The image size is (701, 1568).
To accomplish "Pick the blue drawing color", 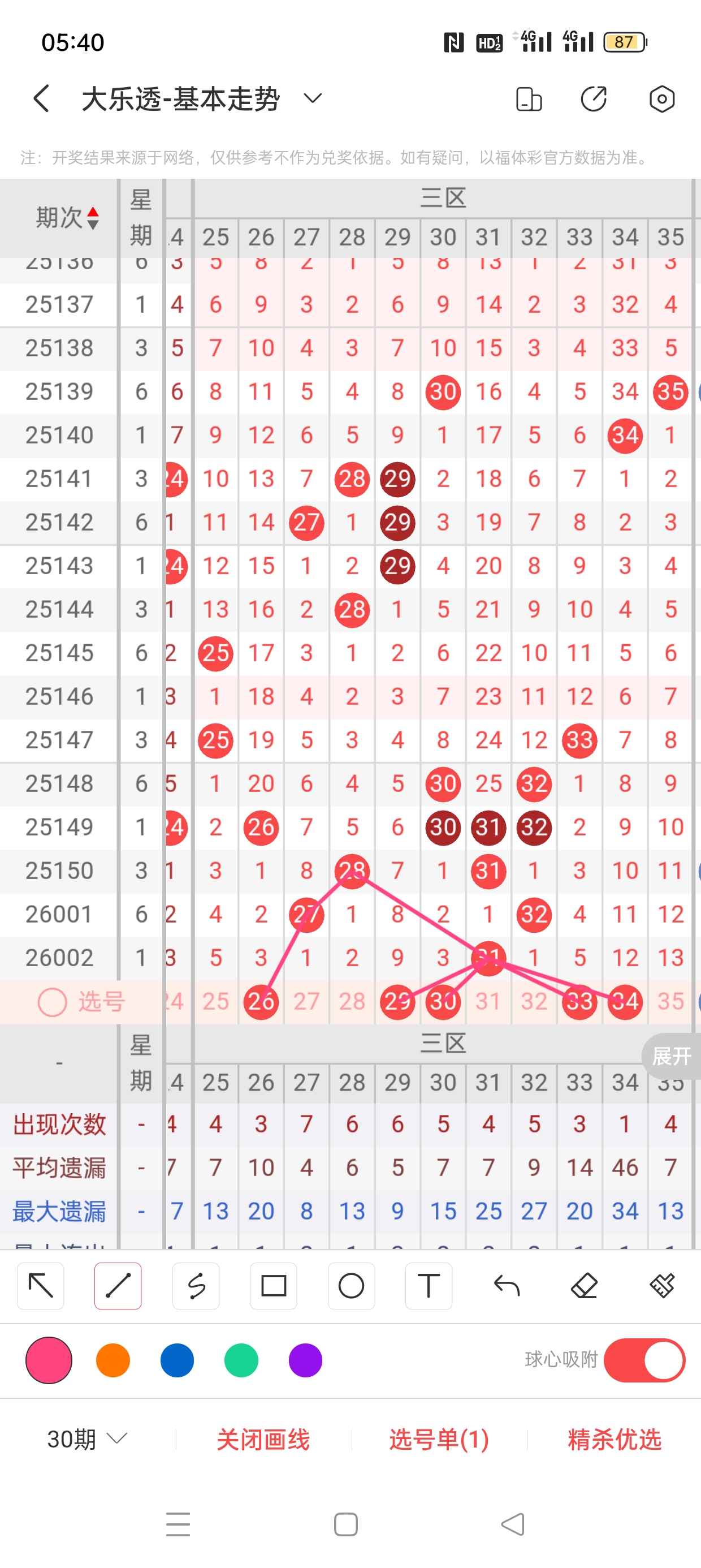I will 177,1360.
